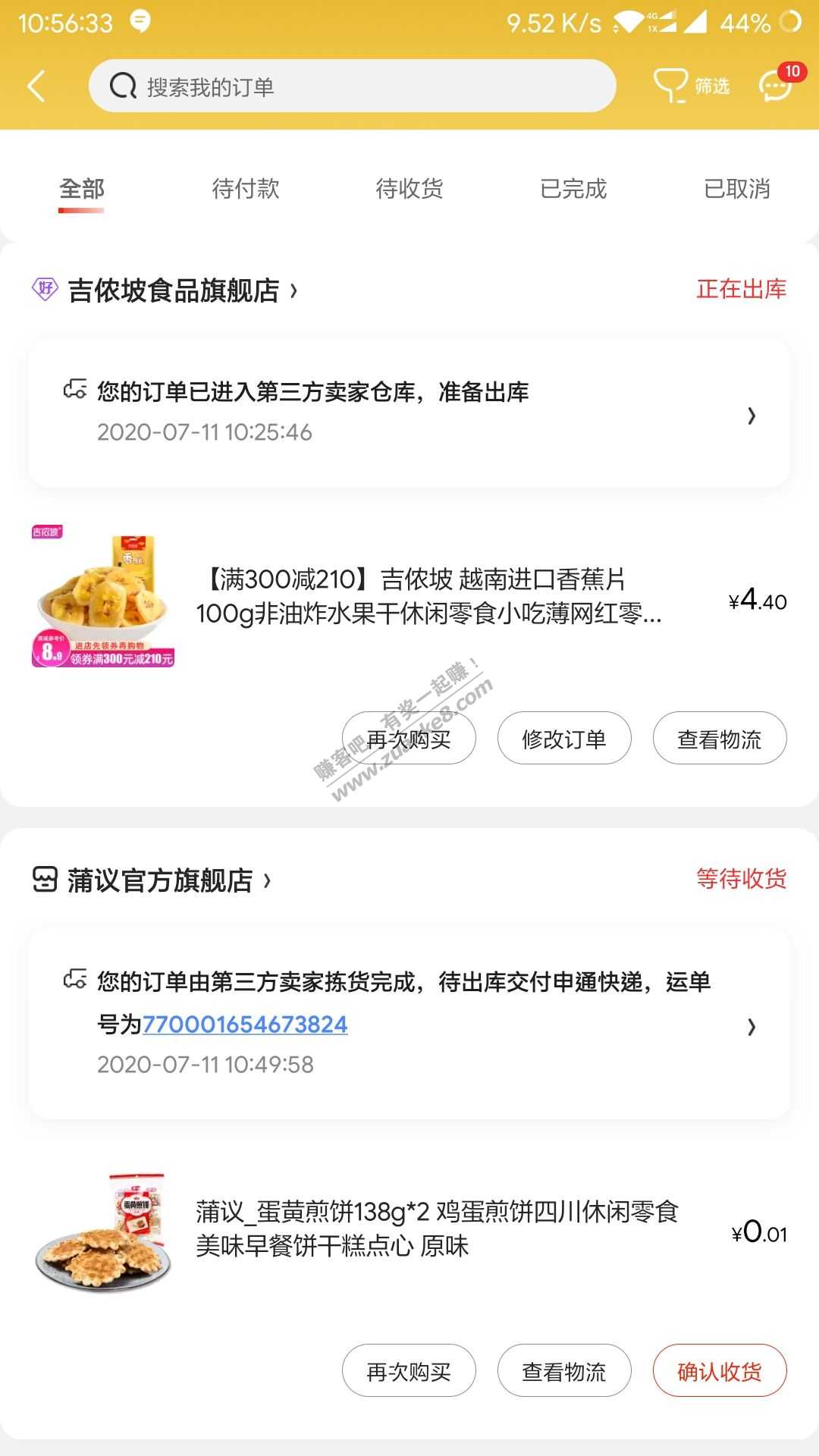
Task: Switch to the 待付款 tab
Action: coord(246,189)
